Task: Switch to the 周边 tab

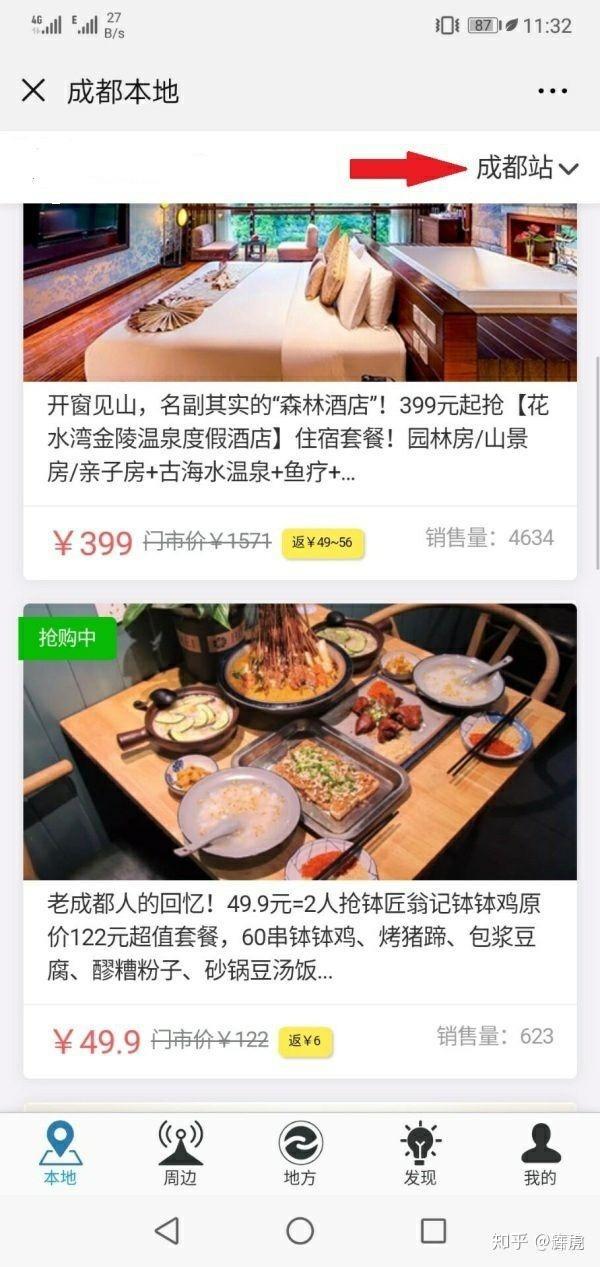Action: (x=180, y=1154)
